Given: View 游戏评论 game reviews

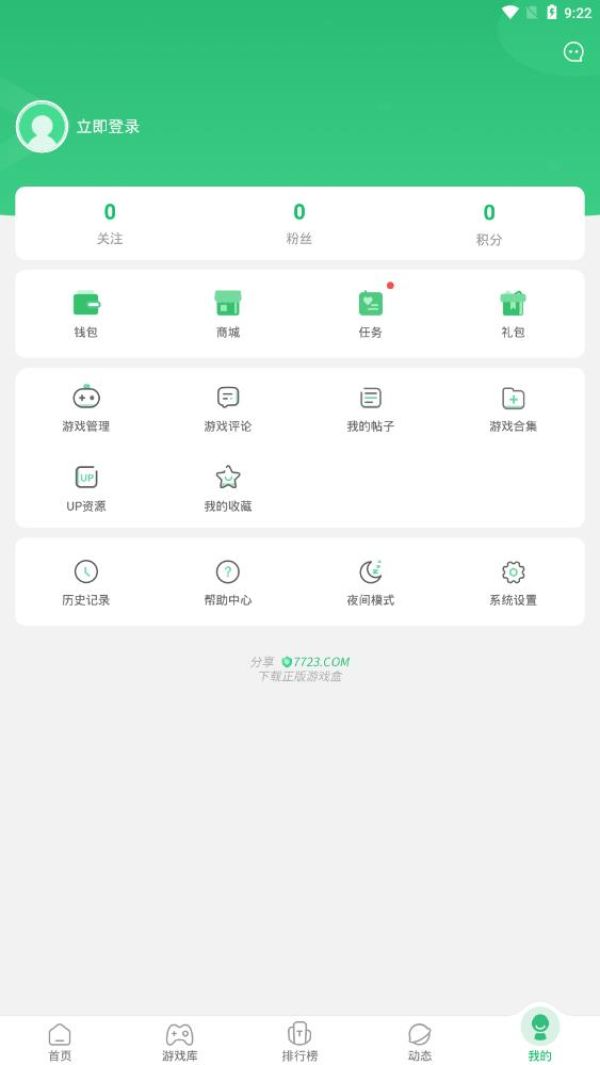Looking at the screenshot, I should tap(228, 408).
